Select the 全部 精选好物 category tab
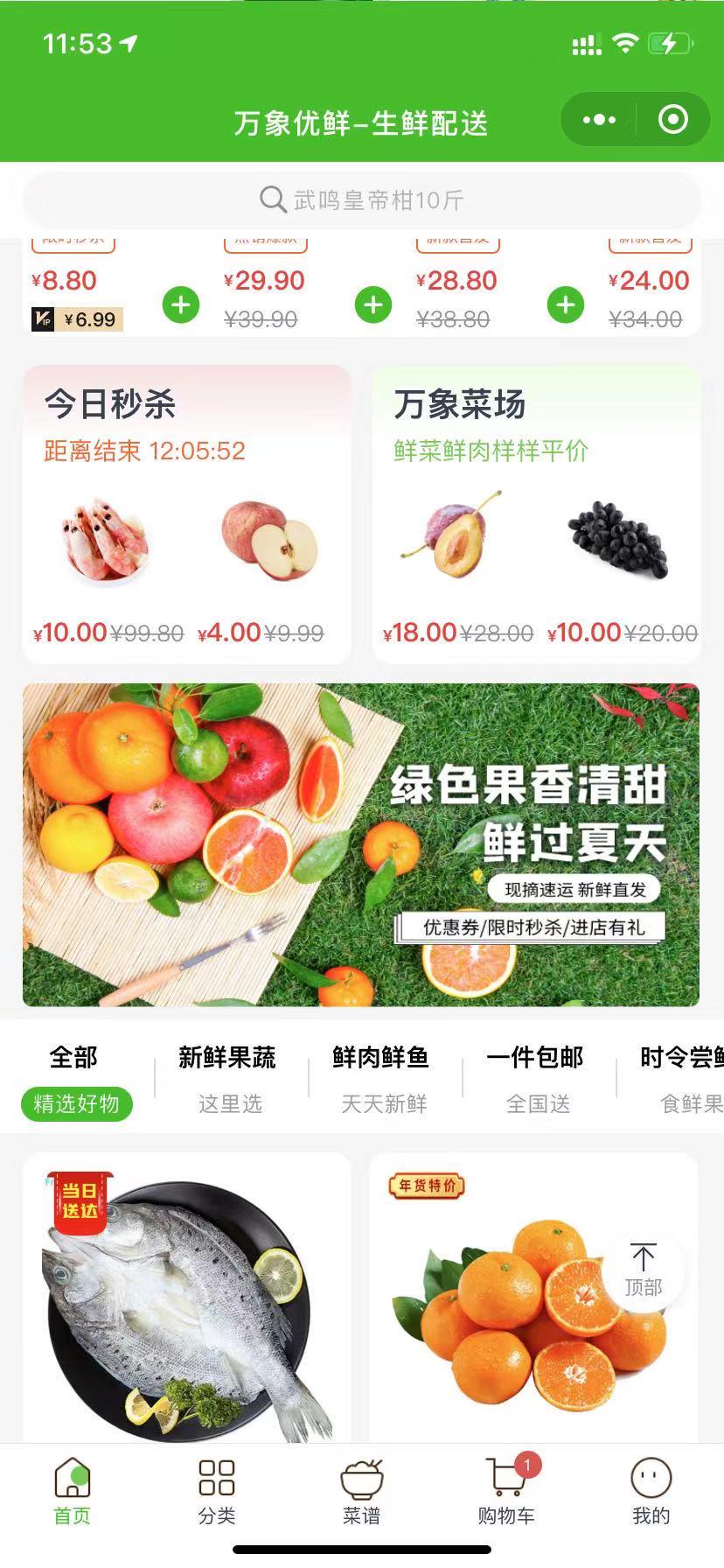Viewport: 724px width, 1568px height. 76,1078
